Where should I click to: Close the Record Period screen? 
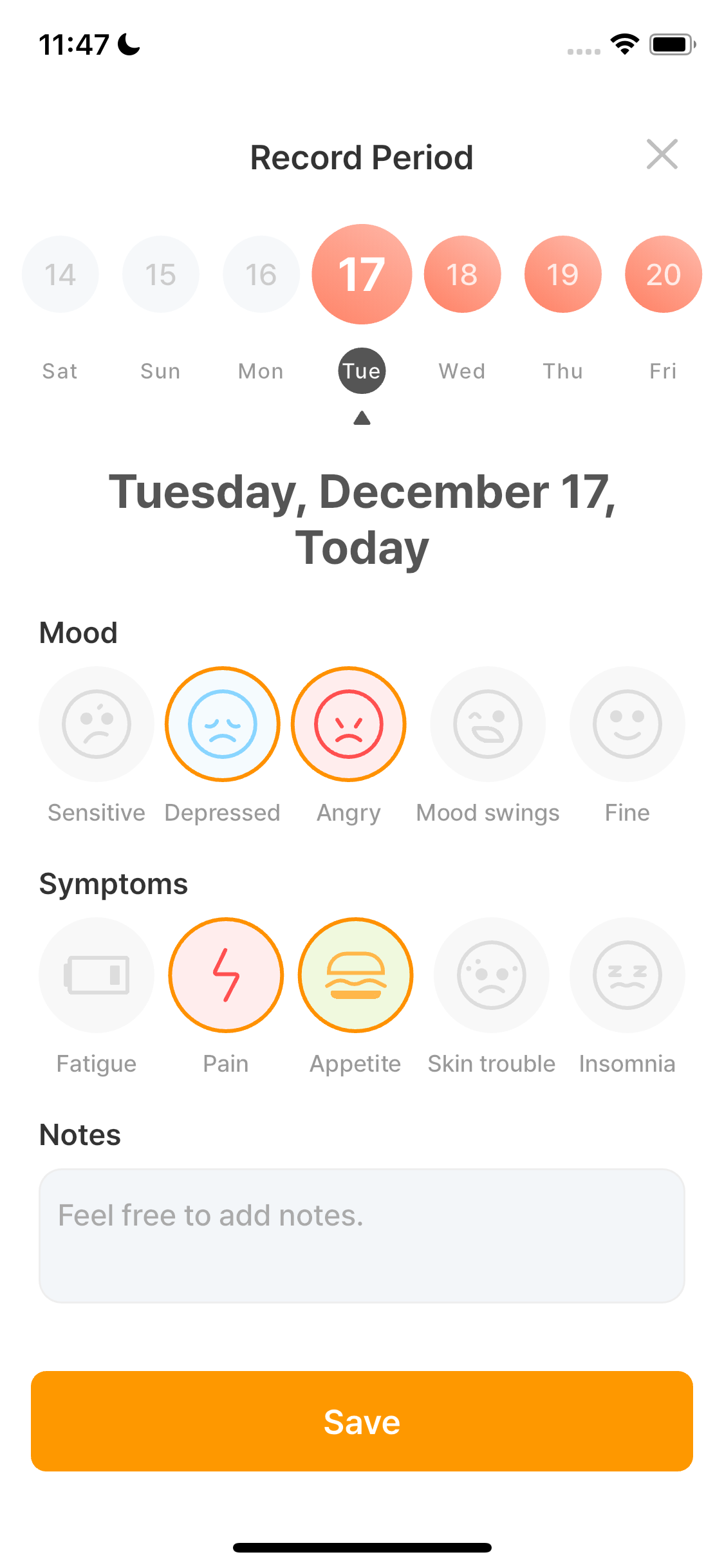662,154
